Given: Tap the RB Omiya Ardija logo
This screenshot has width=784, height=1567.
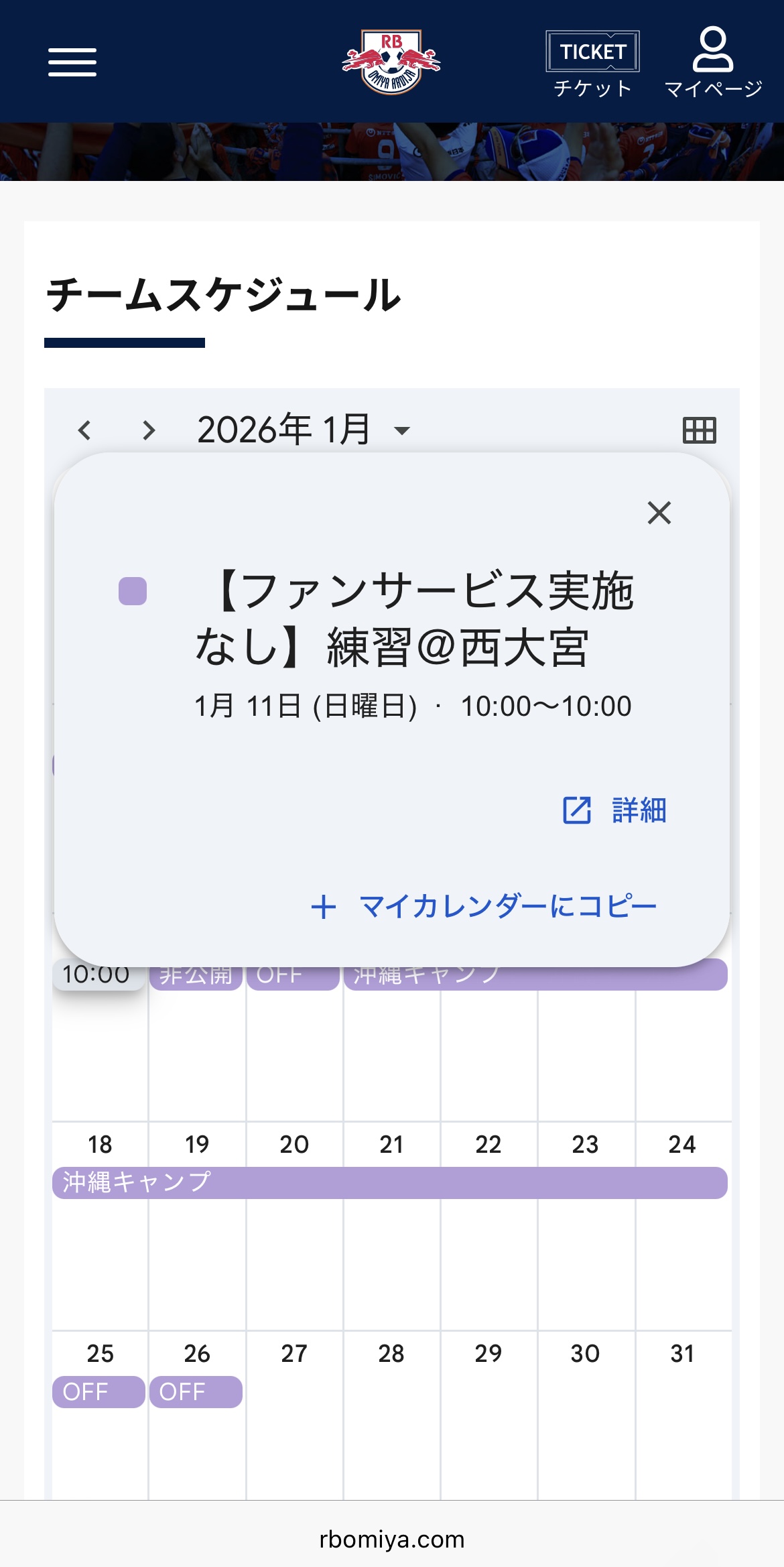Looking at the screenshot, I should pyautogui.click(x=391, y=62).
